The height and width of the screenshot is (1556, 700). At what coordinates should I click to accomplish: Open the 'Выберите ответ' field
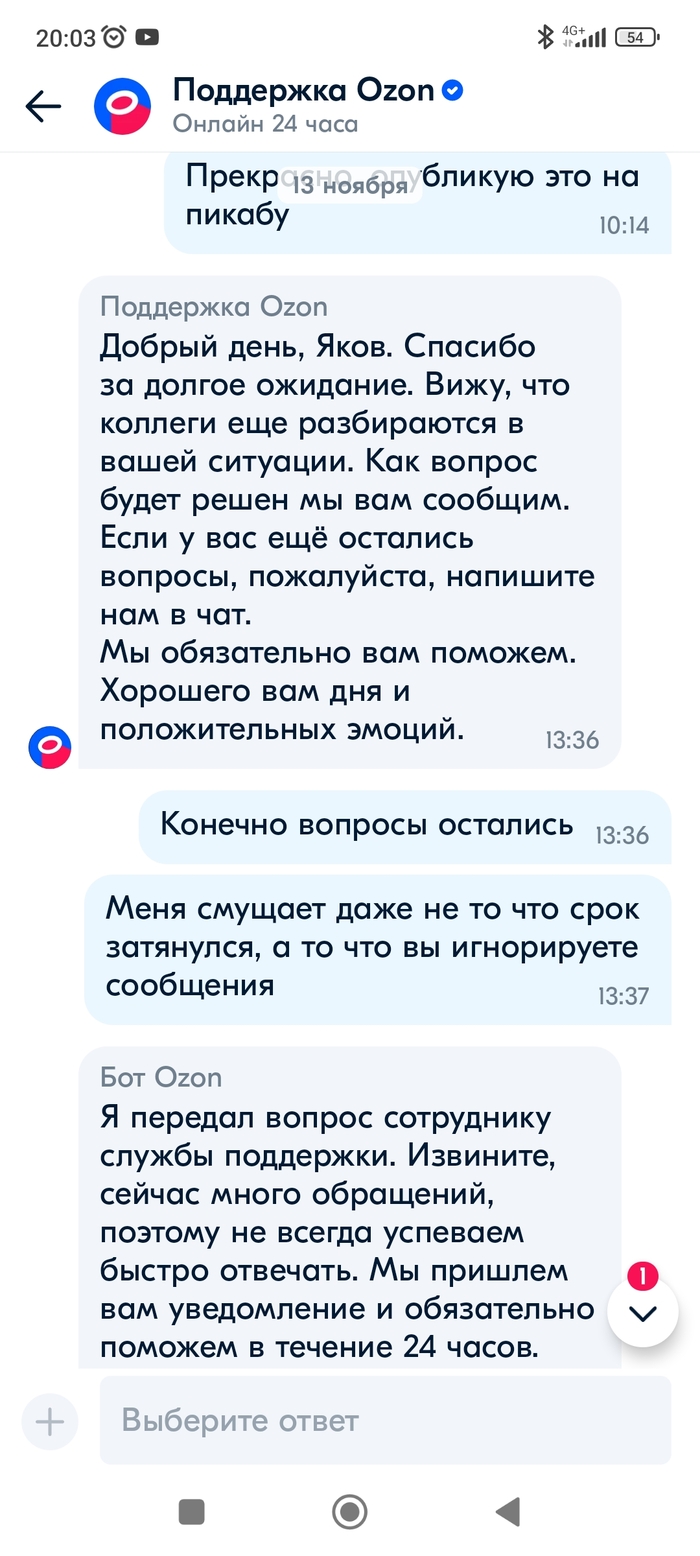click(x=385, y=1420)
